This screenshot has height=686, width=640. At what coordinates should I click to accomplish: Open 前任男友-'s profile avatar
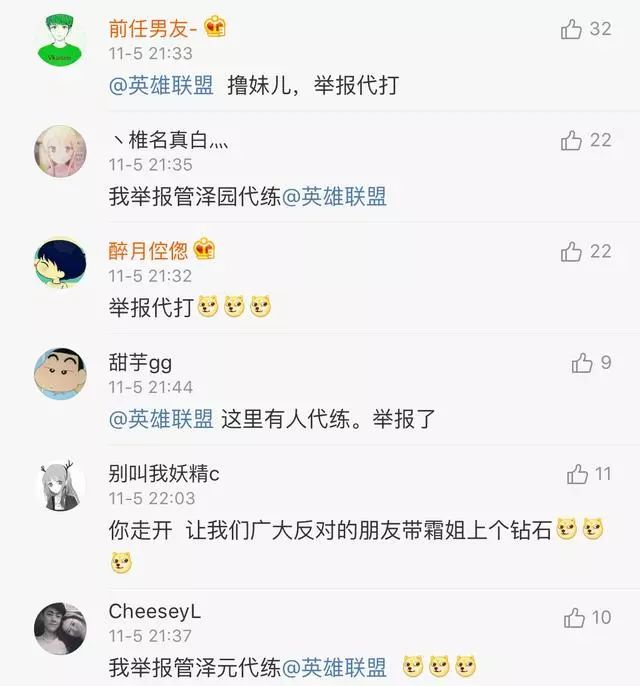(60, 41)
